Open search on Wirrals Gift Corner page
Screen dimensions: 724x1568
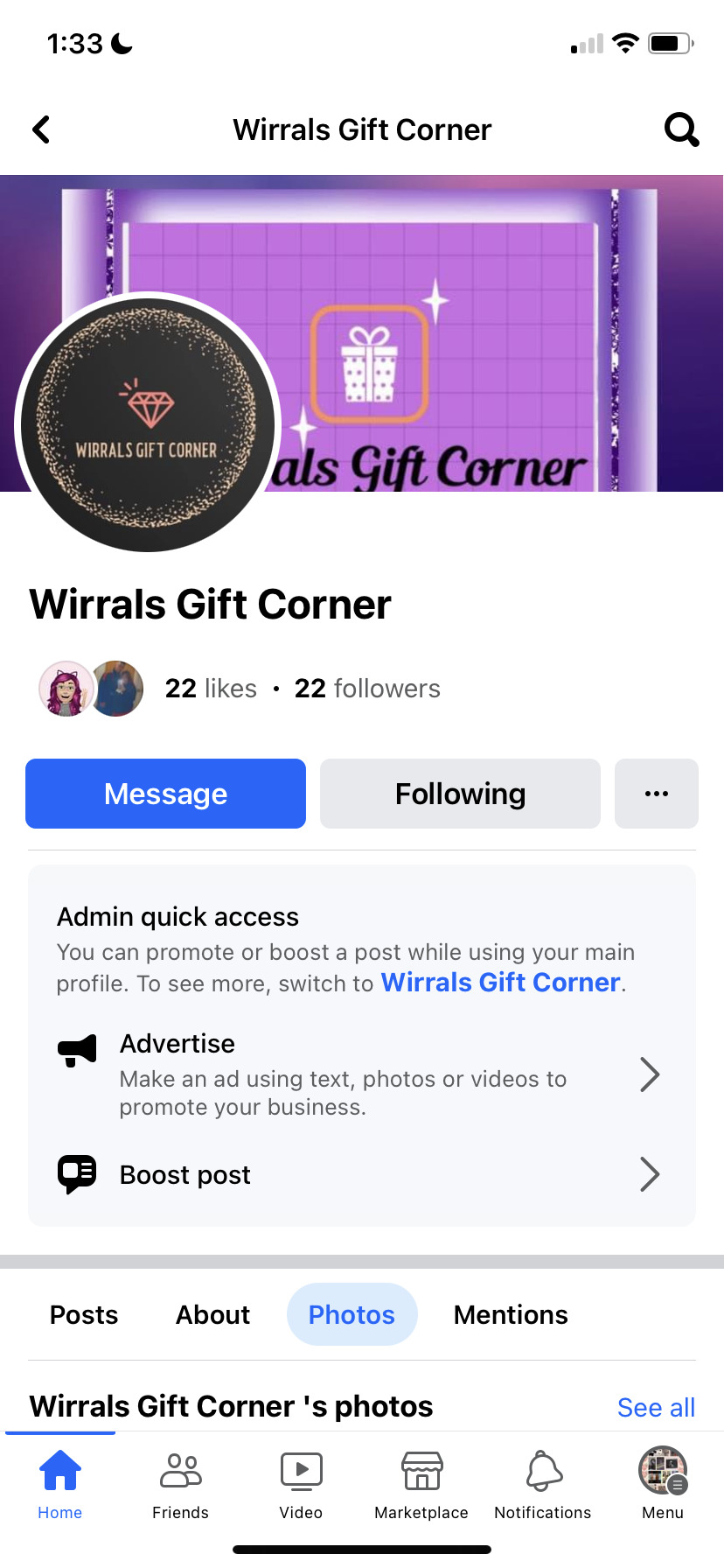[681, 129]
